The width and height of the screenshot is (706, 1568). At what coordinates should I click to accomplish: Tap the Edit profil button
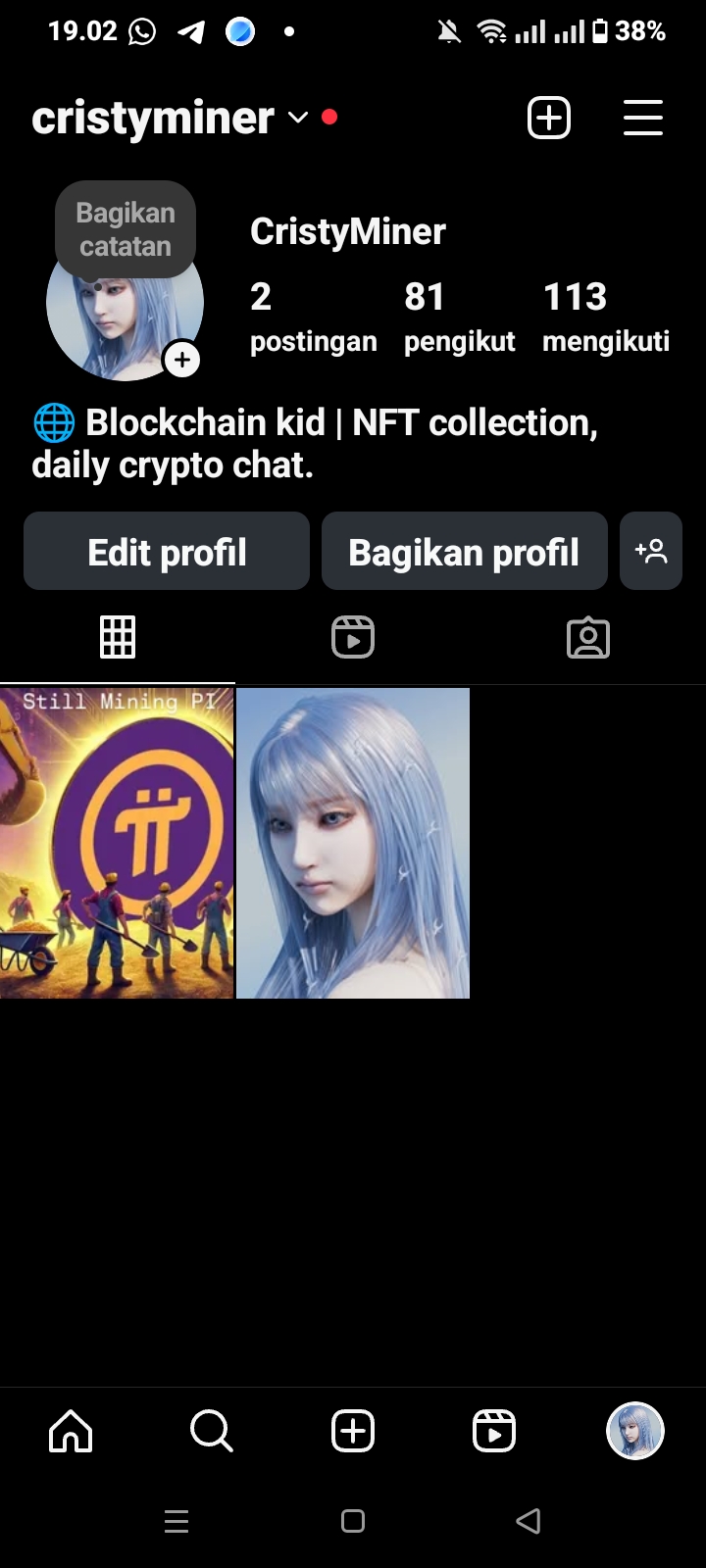(167, 552)
